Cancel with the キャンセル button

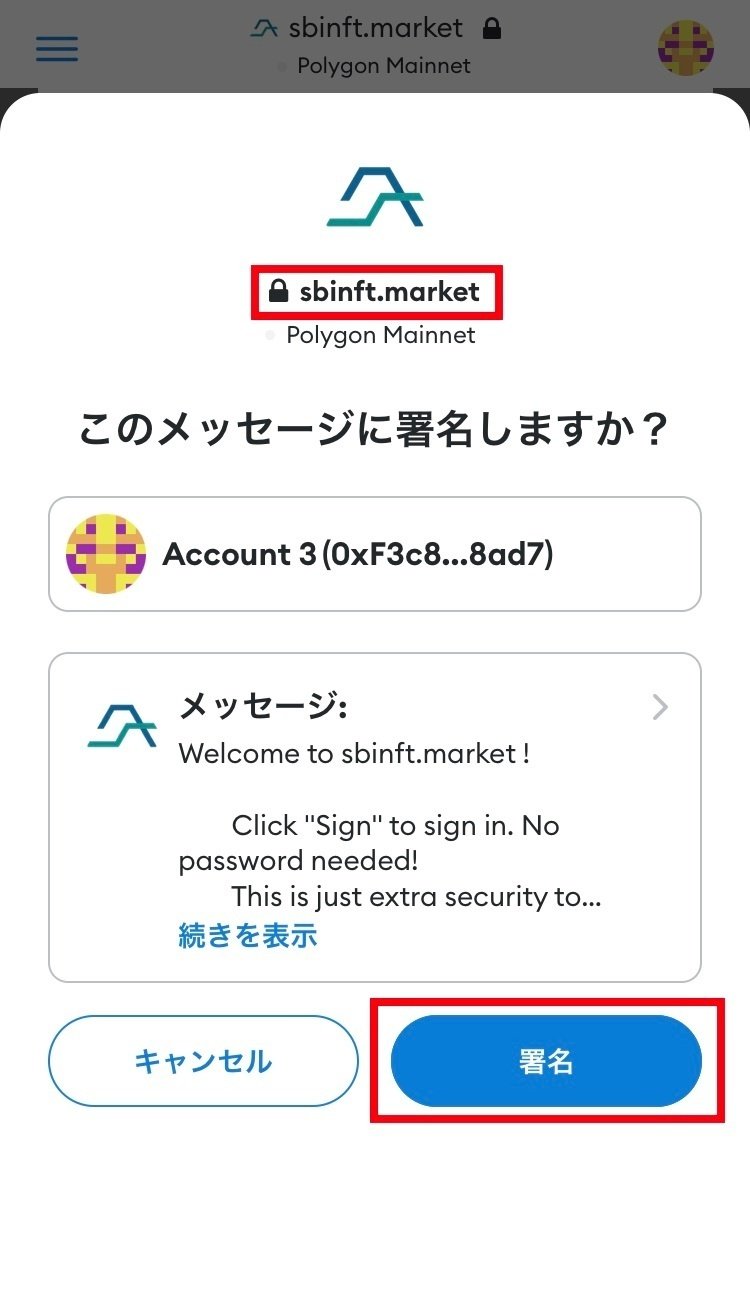tap(203, 1061)
